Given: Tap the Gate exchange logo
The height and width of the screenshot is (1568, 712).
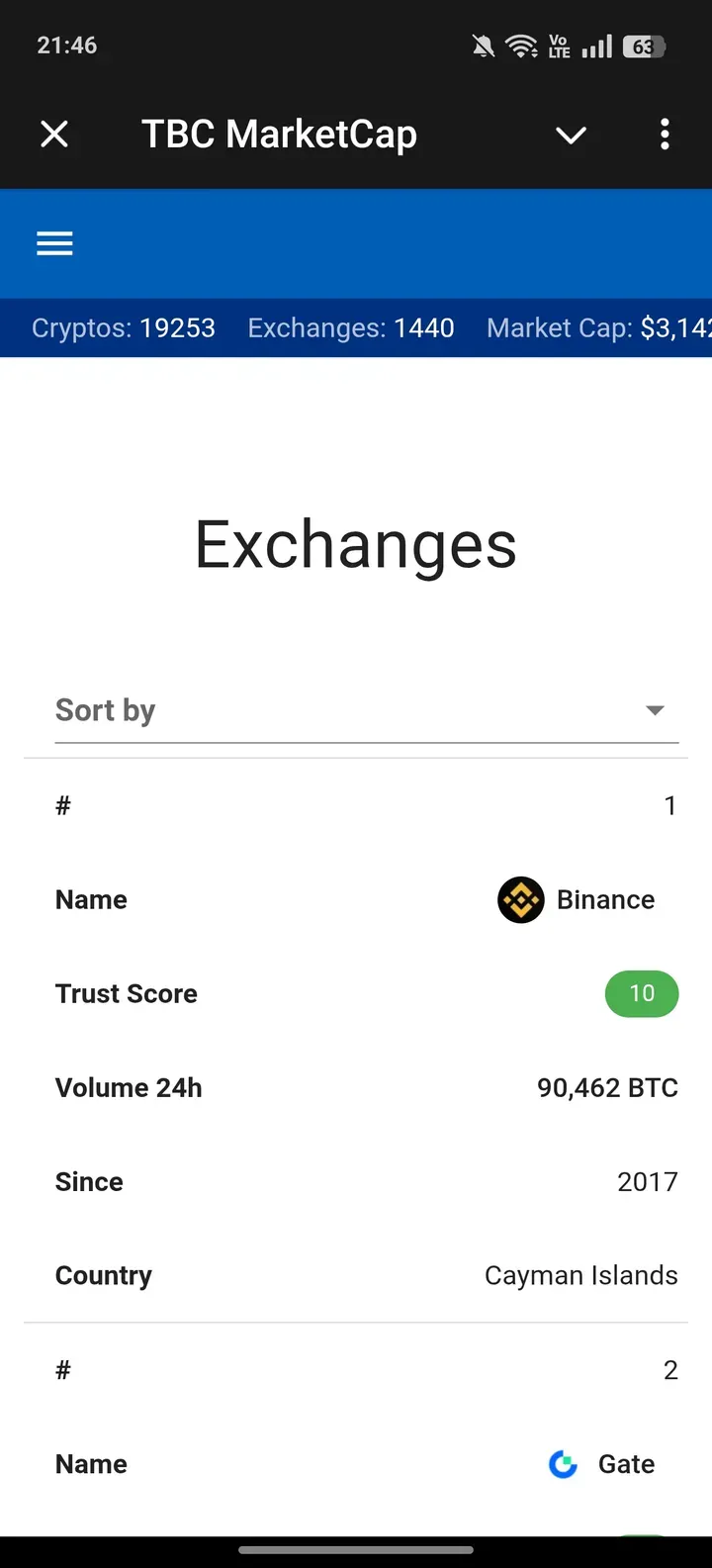Looking at the screenshot, I should coord(563,1463).
